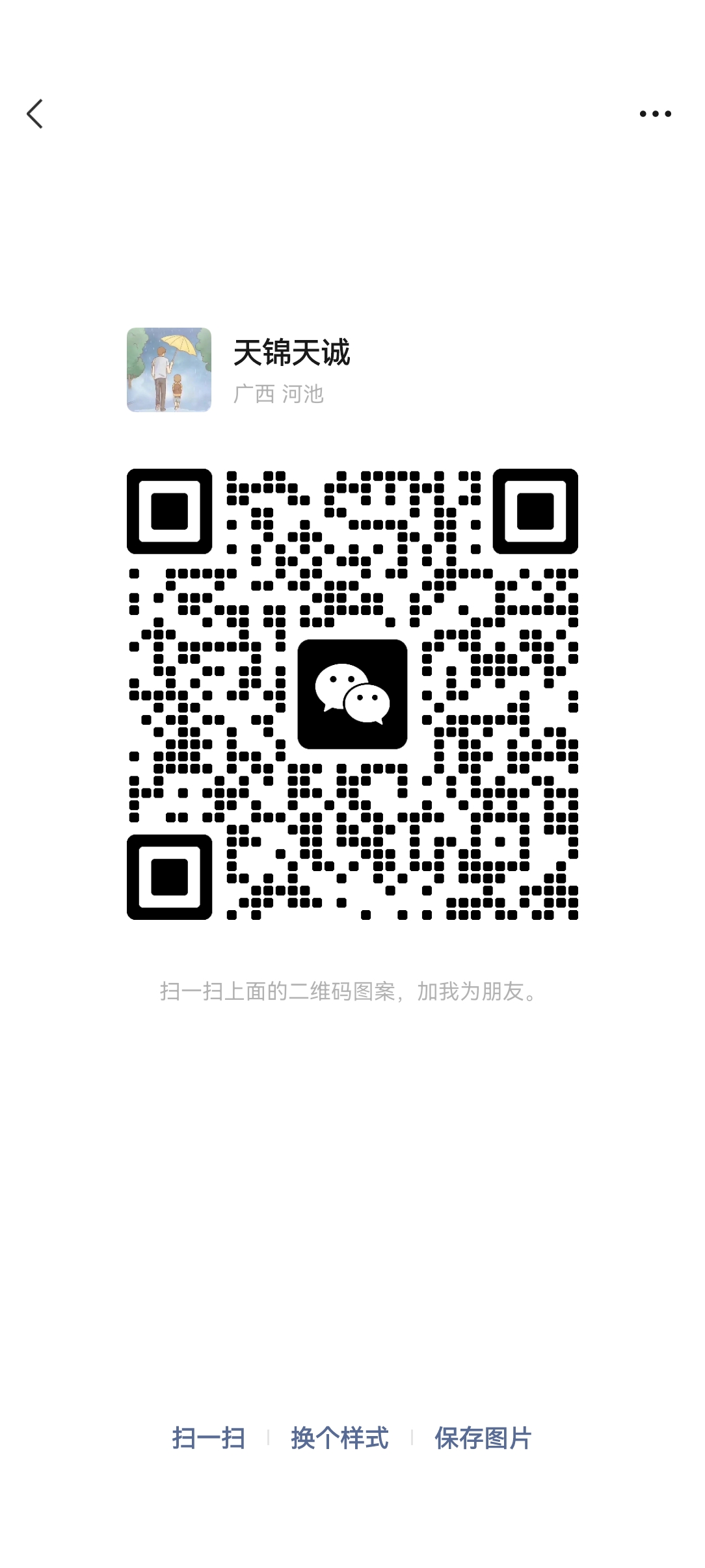Open the three-dot more options menu
Screen dimensions: 705x1568
[x=655, y=114]
